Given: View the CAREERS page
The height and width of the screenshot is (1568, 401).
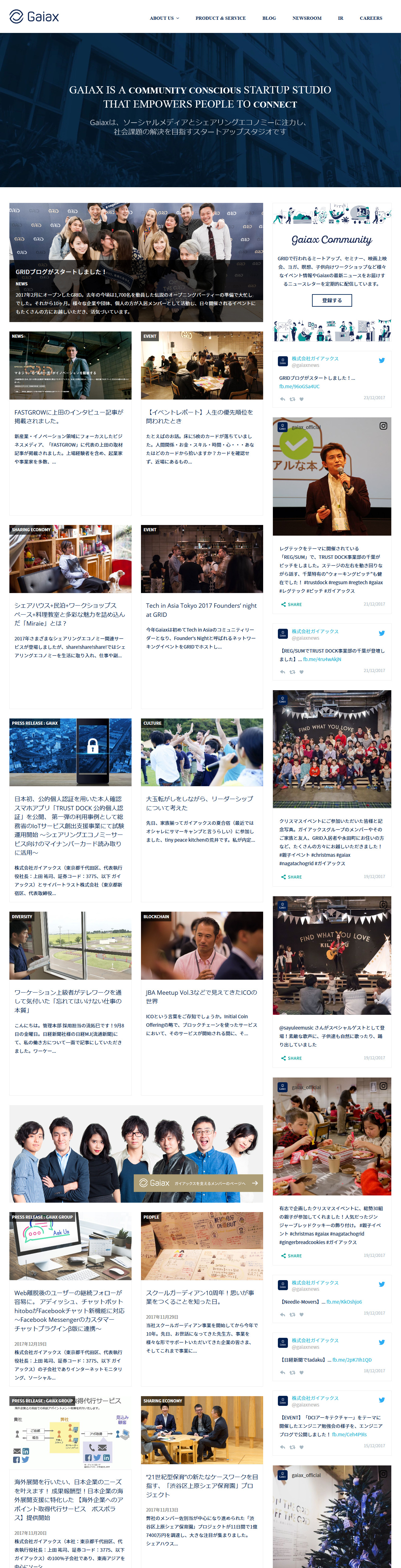Looking at the screenshot, I should 371,18.
